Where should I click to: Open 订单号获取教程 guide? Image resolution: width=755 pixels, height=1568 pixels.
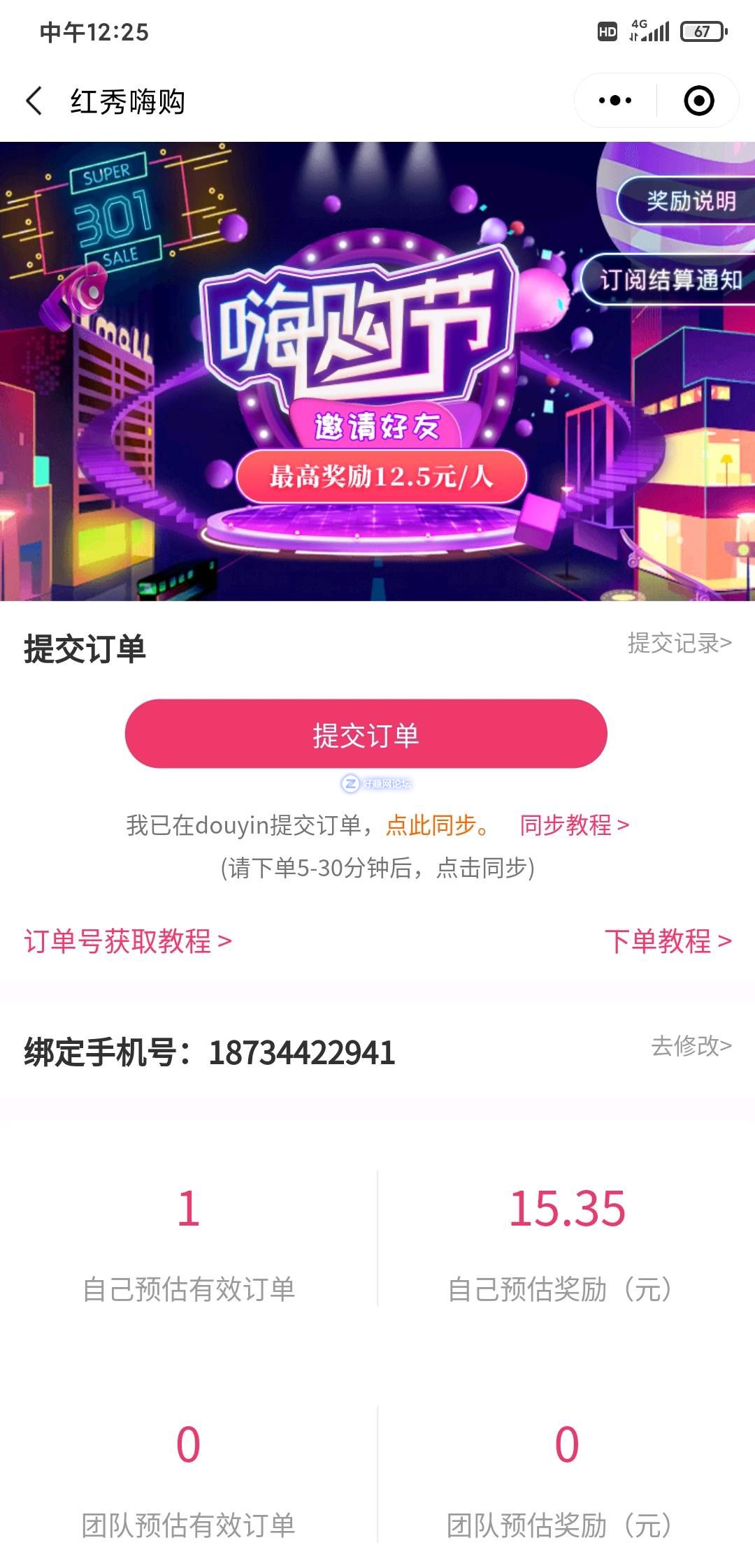(x=128, y=941)
